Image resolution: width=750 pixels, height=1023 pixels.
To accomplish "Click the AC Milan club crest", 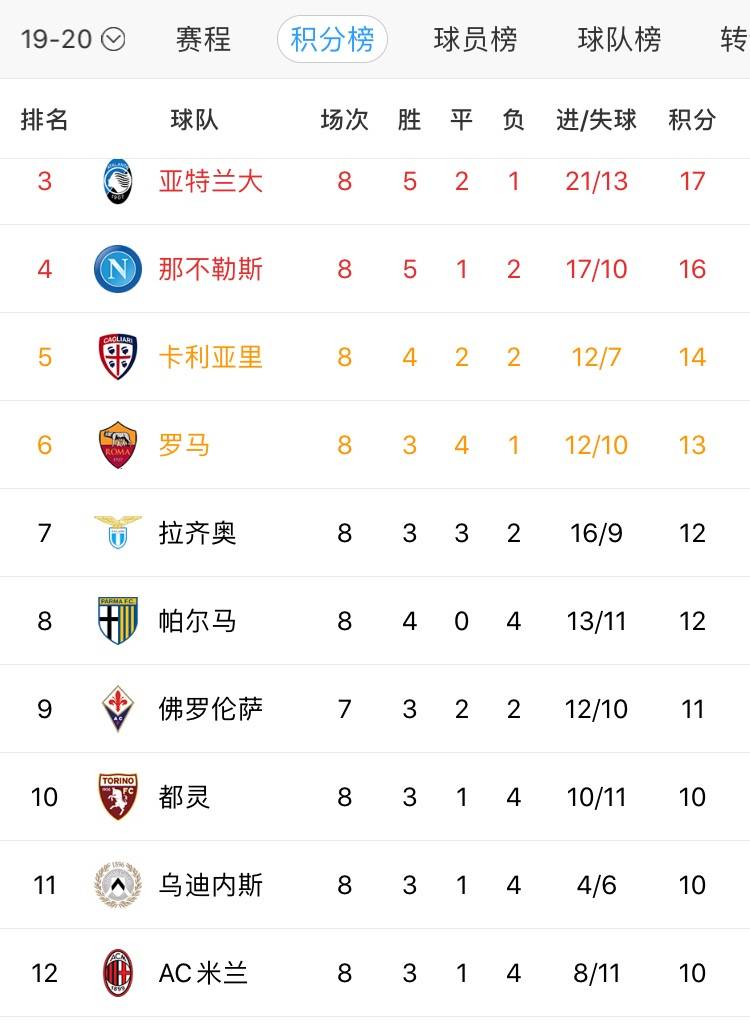I will point(117,971).
